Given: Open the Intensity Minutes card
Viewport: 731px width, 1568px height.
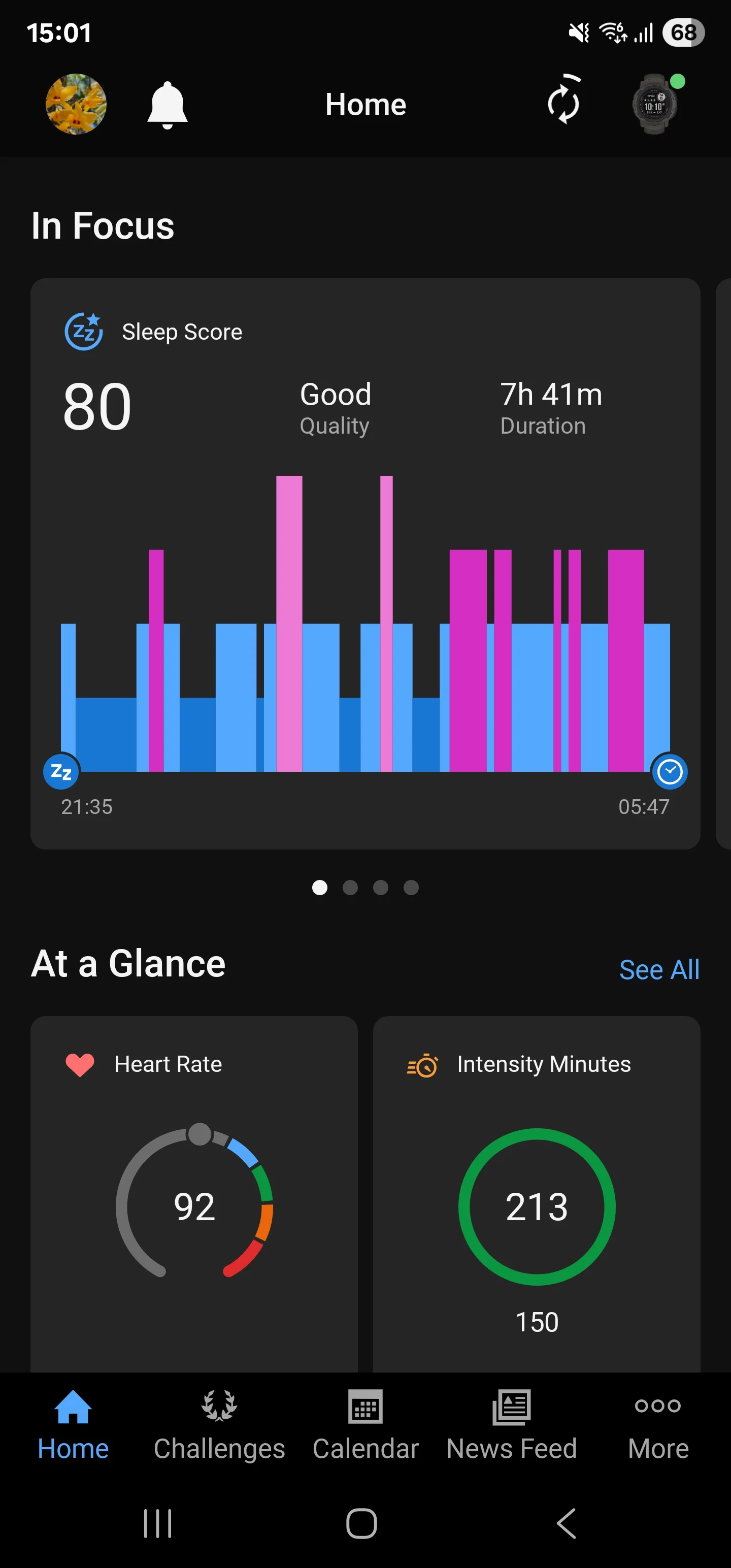Looking at the screenshot, I should 537,1194.
